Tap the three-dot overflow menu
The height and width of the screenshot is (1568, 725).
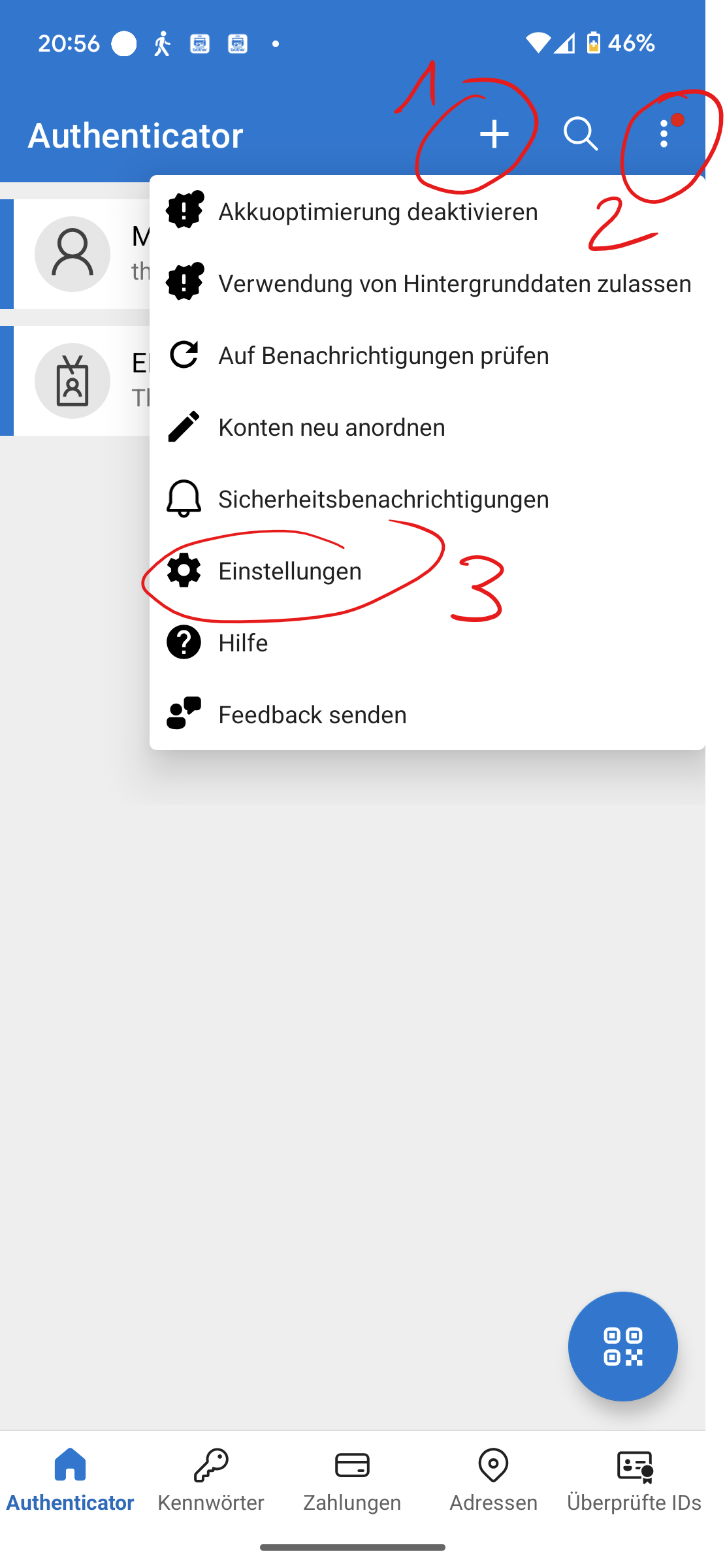(664, 135)
